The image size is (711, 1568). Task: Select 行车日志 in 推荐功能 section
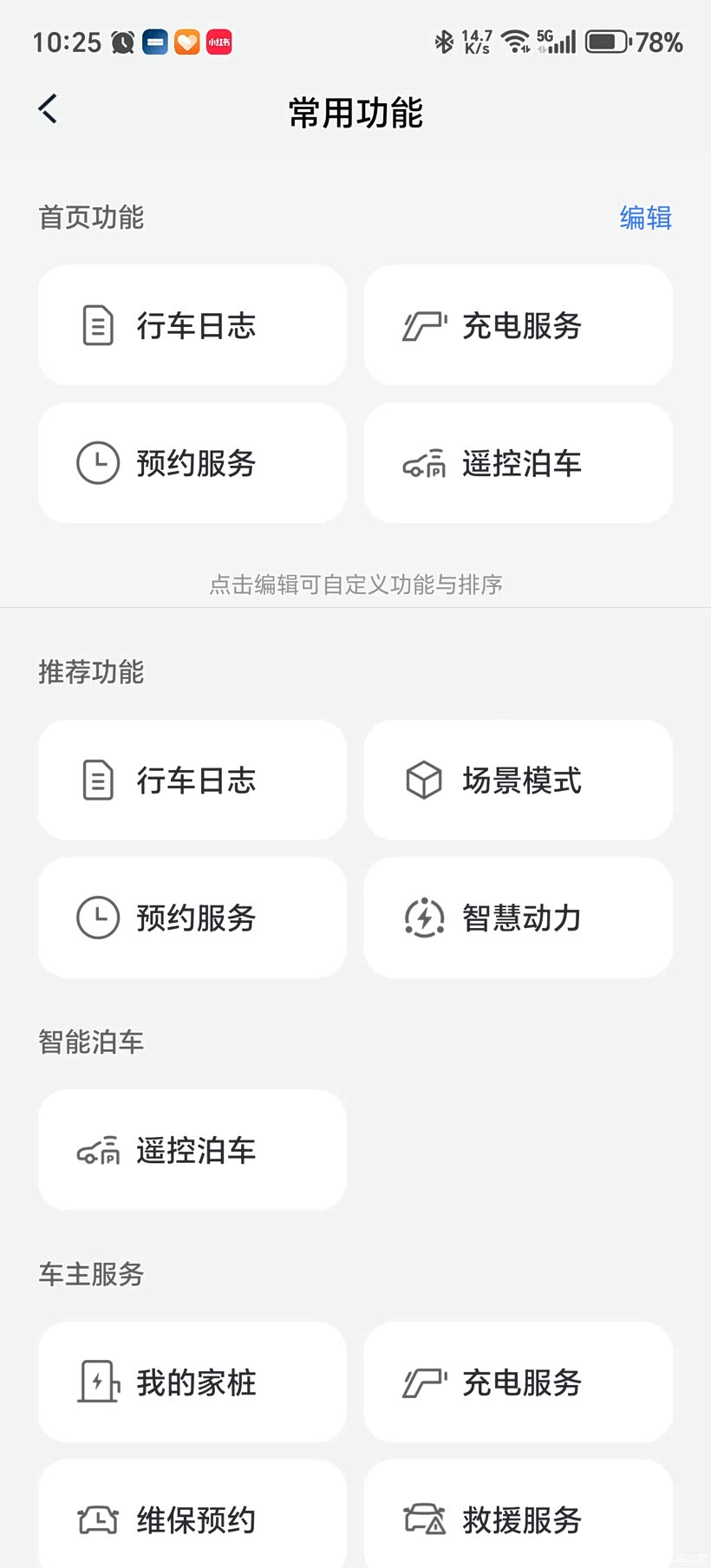pos(192,781)
